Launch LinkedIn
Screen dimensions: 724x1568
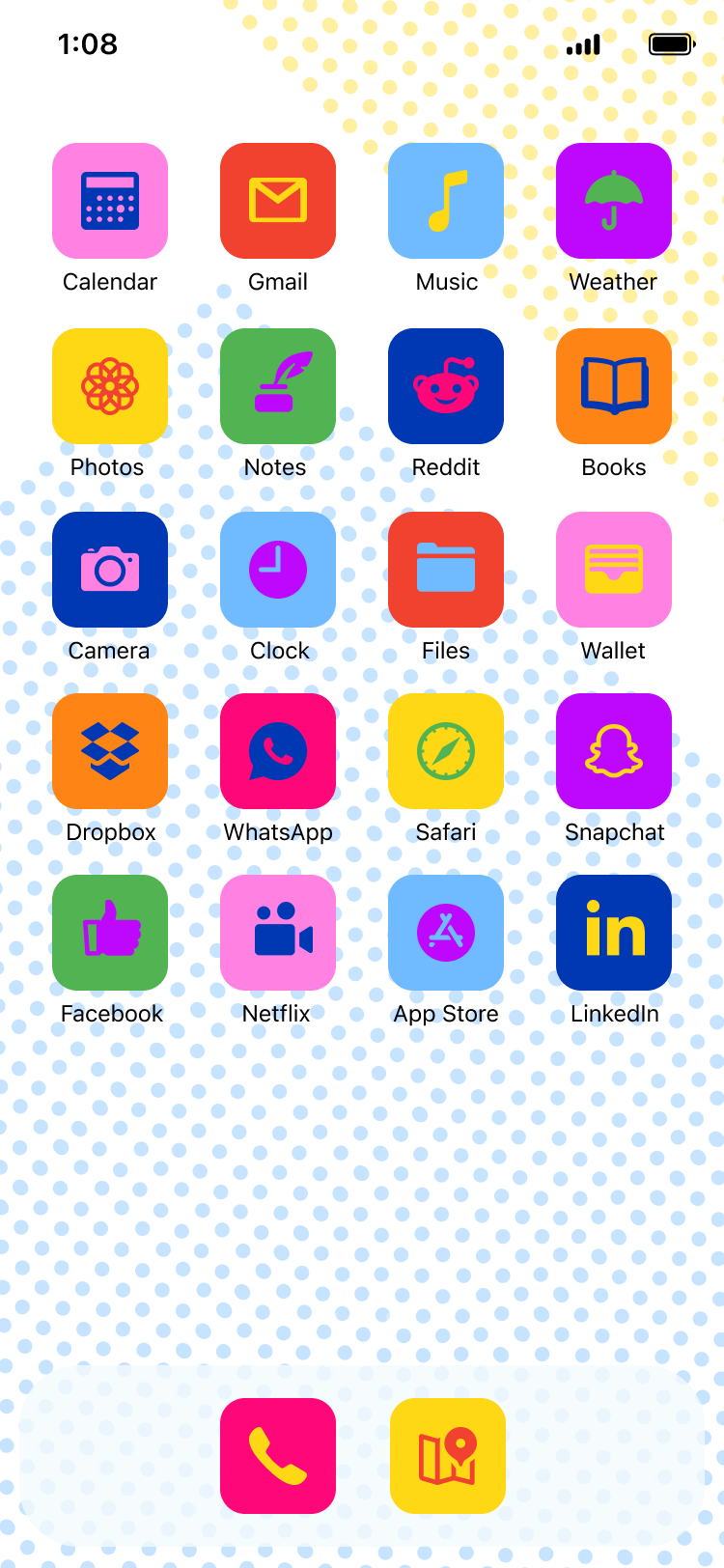point(614,933)
